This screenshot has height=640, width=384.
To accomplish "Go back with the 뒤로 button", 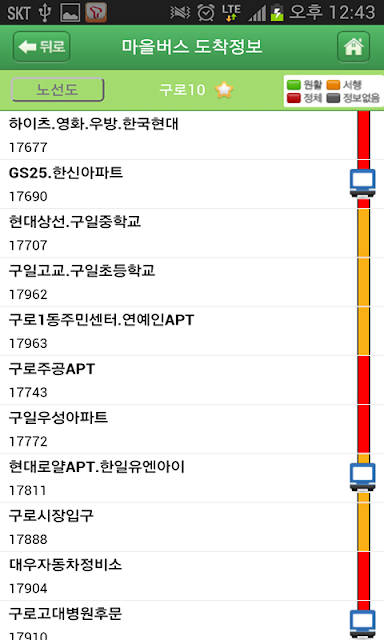I will (x=42, y=47).
